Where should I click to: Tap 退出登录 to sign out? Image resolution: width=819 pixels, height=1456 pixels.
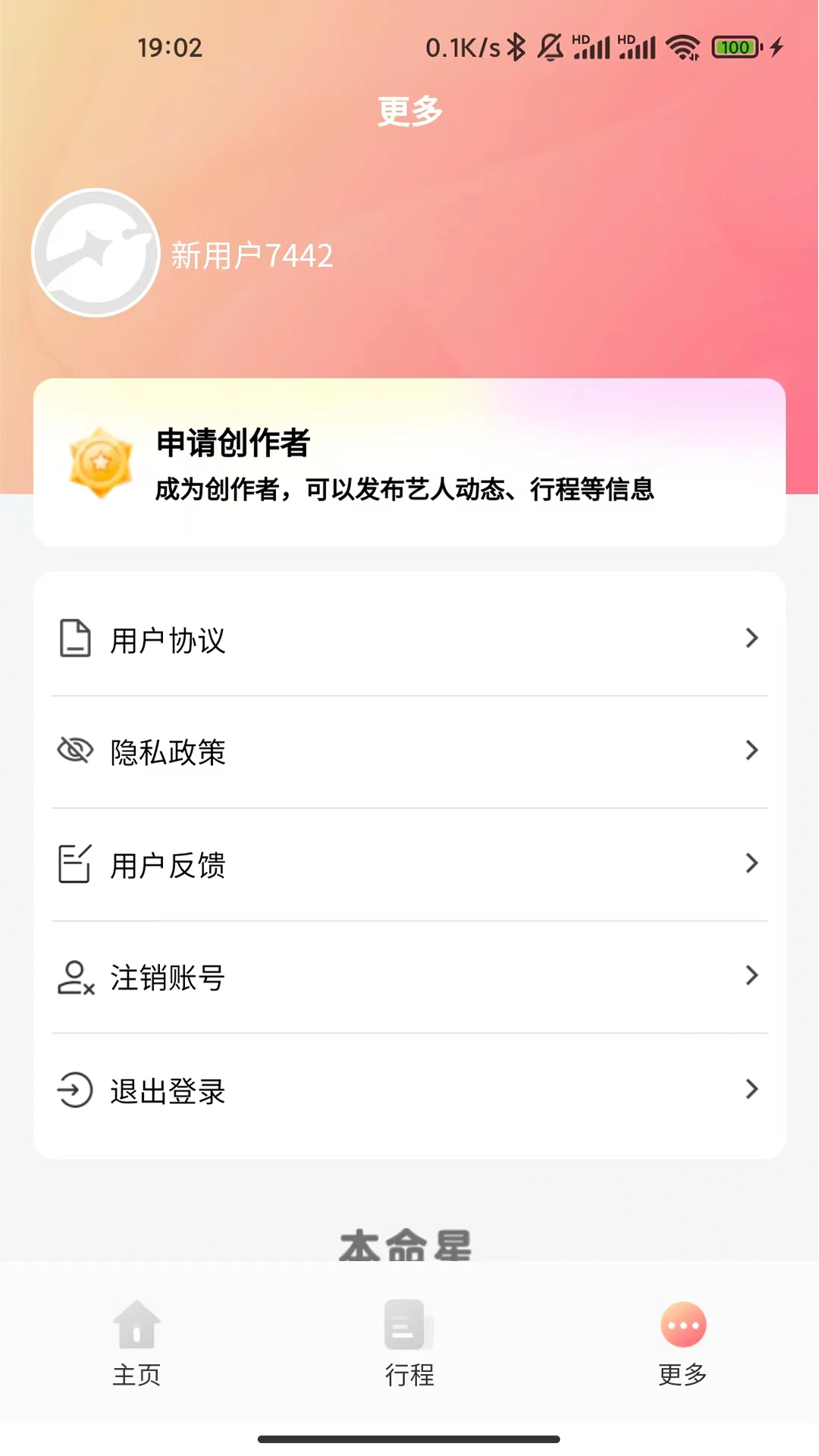tap(409, 1090)
